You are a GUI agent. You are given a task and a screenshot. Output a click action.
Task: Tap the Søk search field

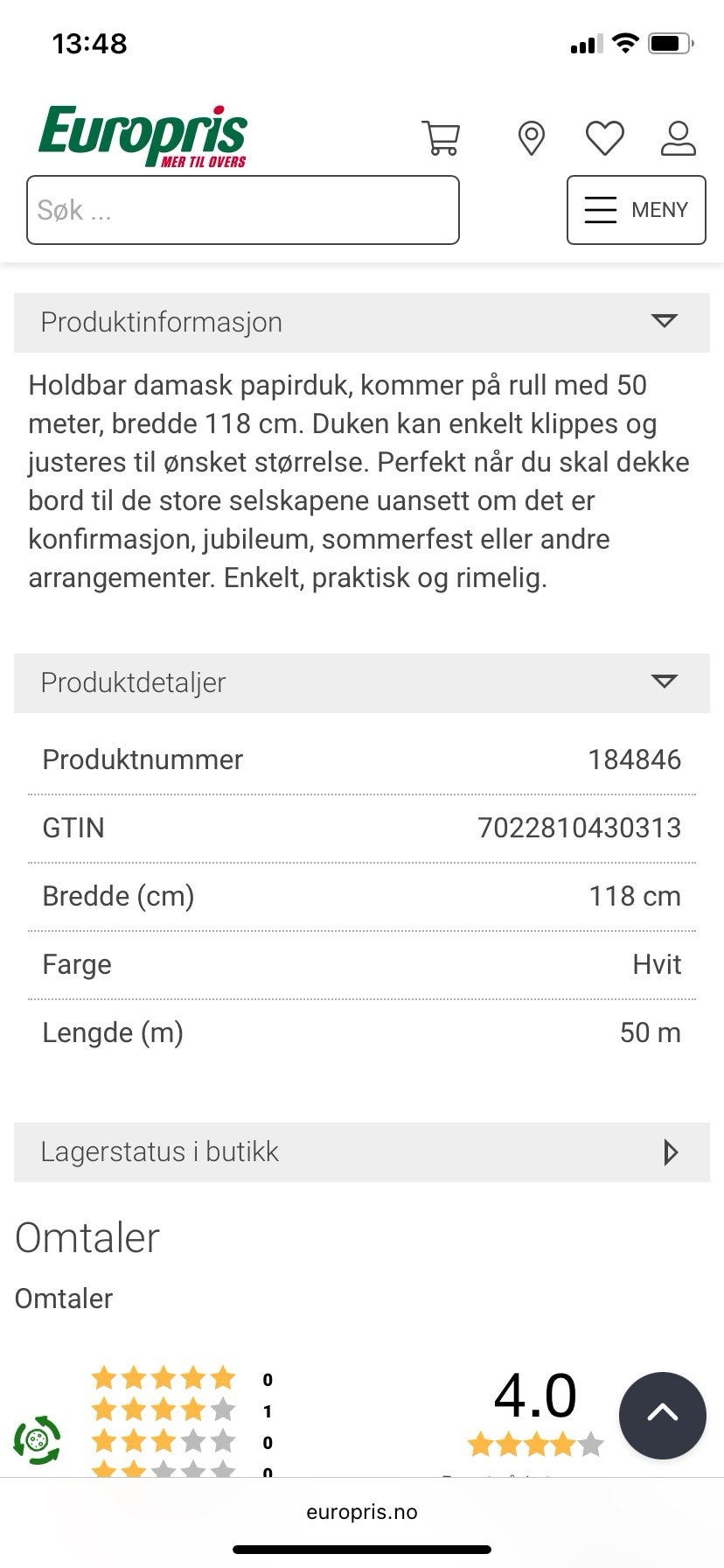point(243,210)
